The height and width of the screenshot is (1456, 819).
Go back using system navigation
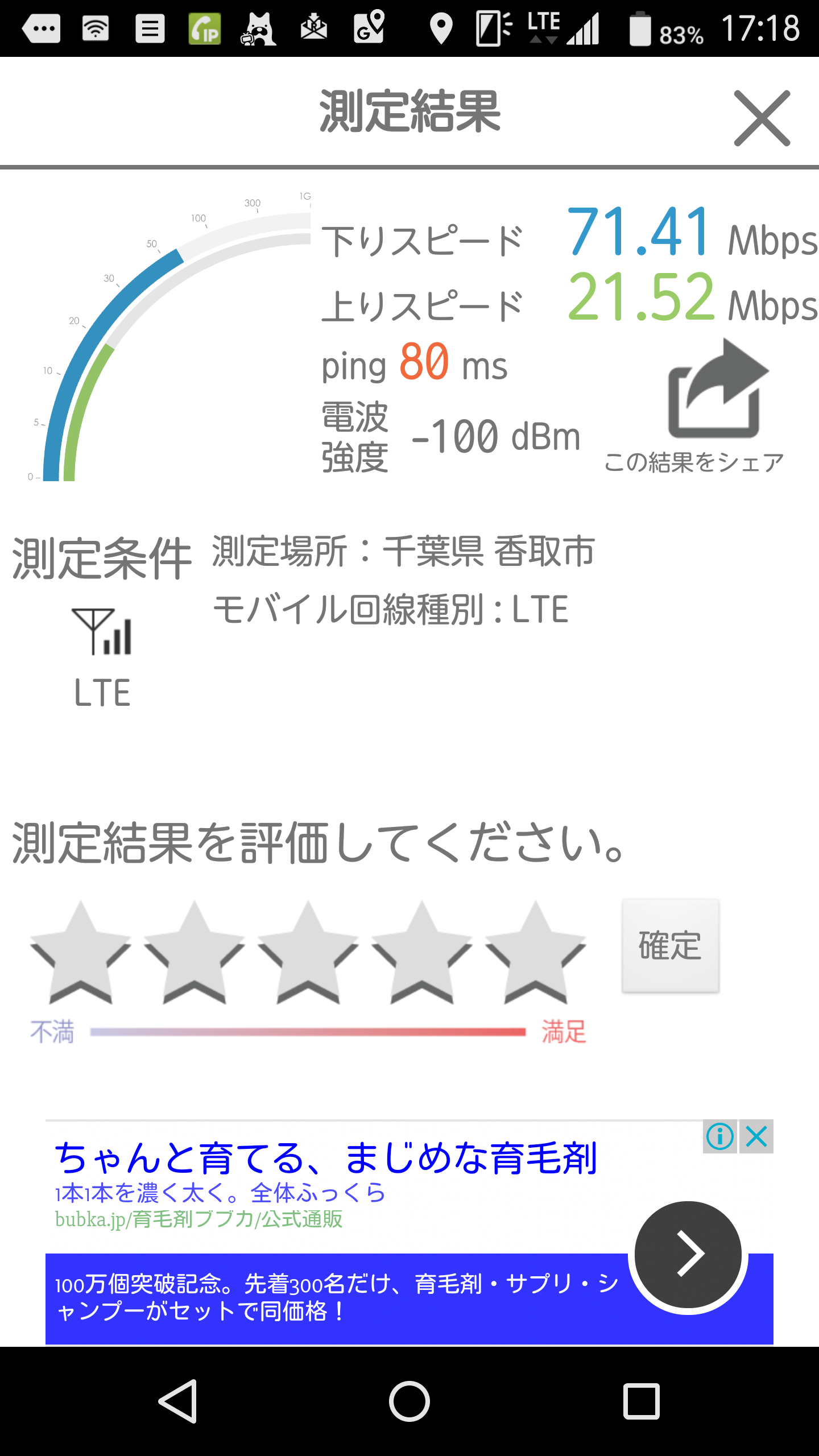click(x=179, y=1401)
